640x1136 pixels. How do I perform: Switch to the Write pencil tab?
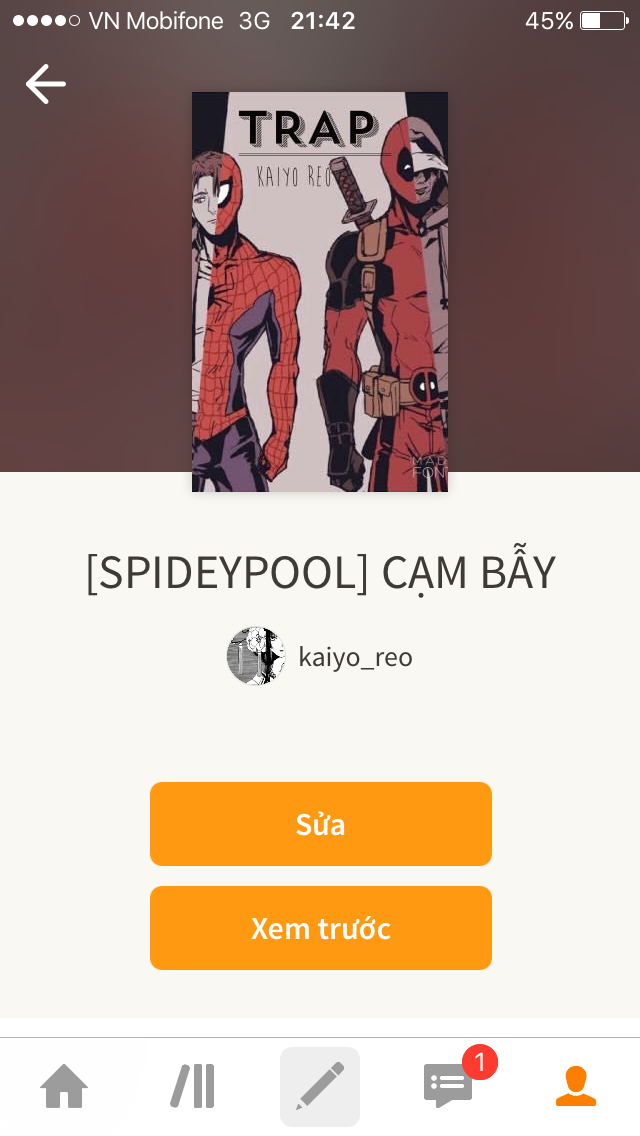[320, 1087]
